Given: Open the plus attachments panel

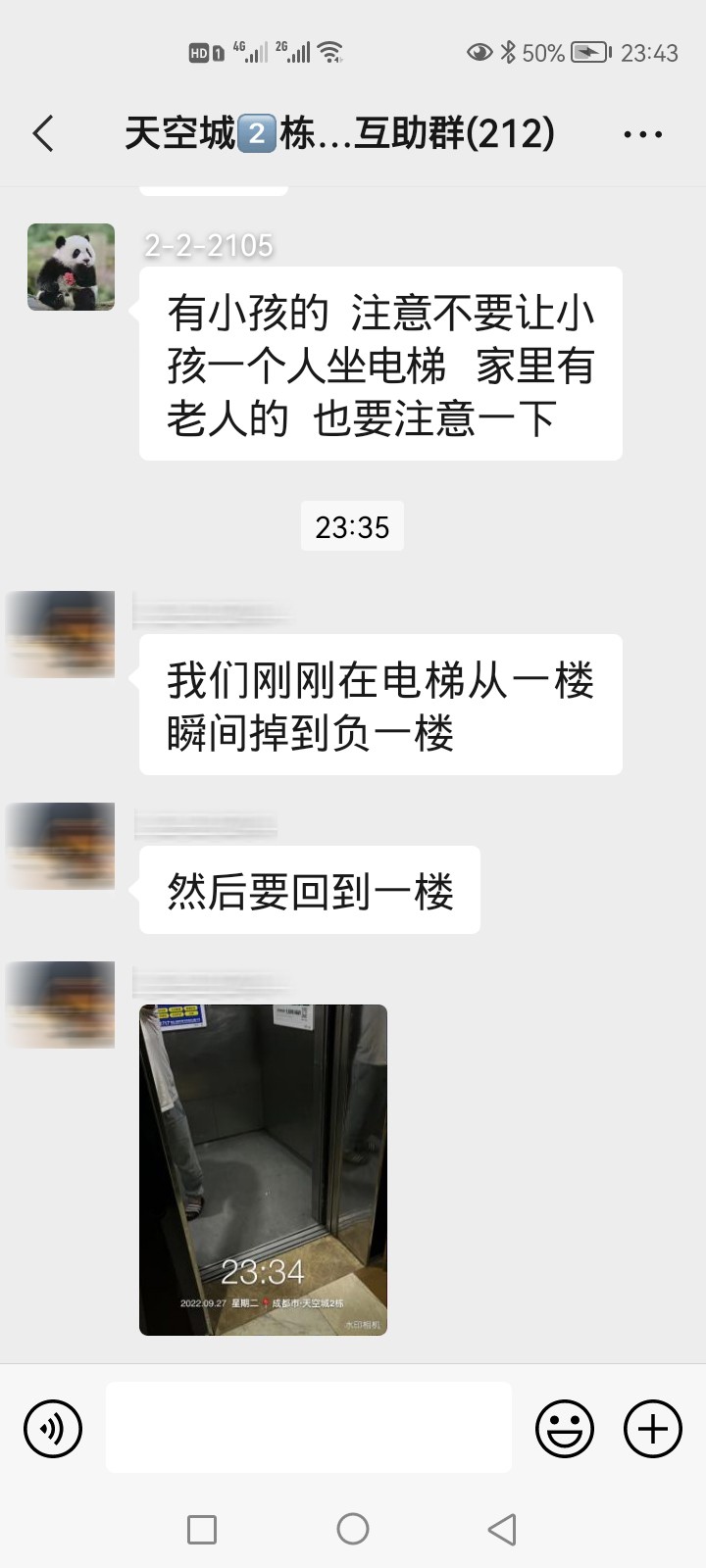Looking at the screenshot, I should 652,1429.
